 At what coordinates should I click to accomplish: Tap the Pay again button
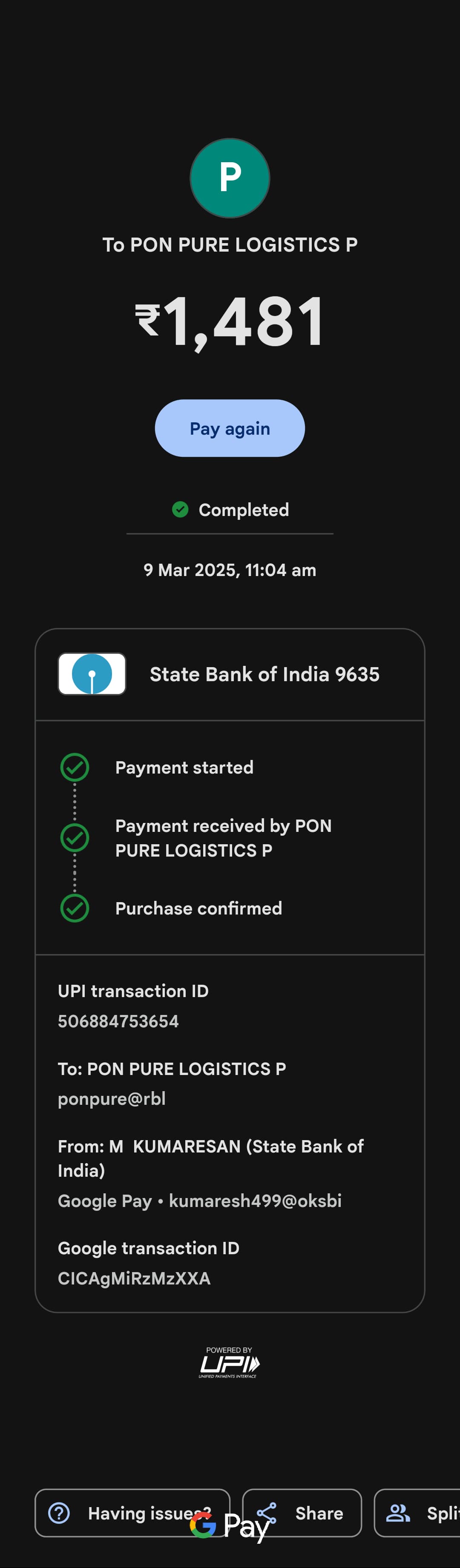coord(230,429)
